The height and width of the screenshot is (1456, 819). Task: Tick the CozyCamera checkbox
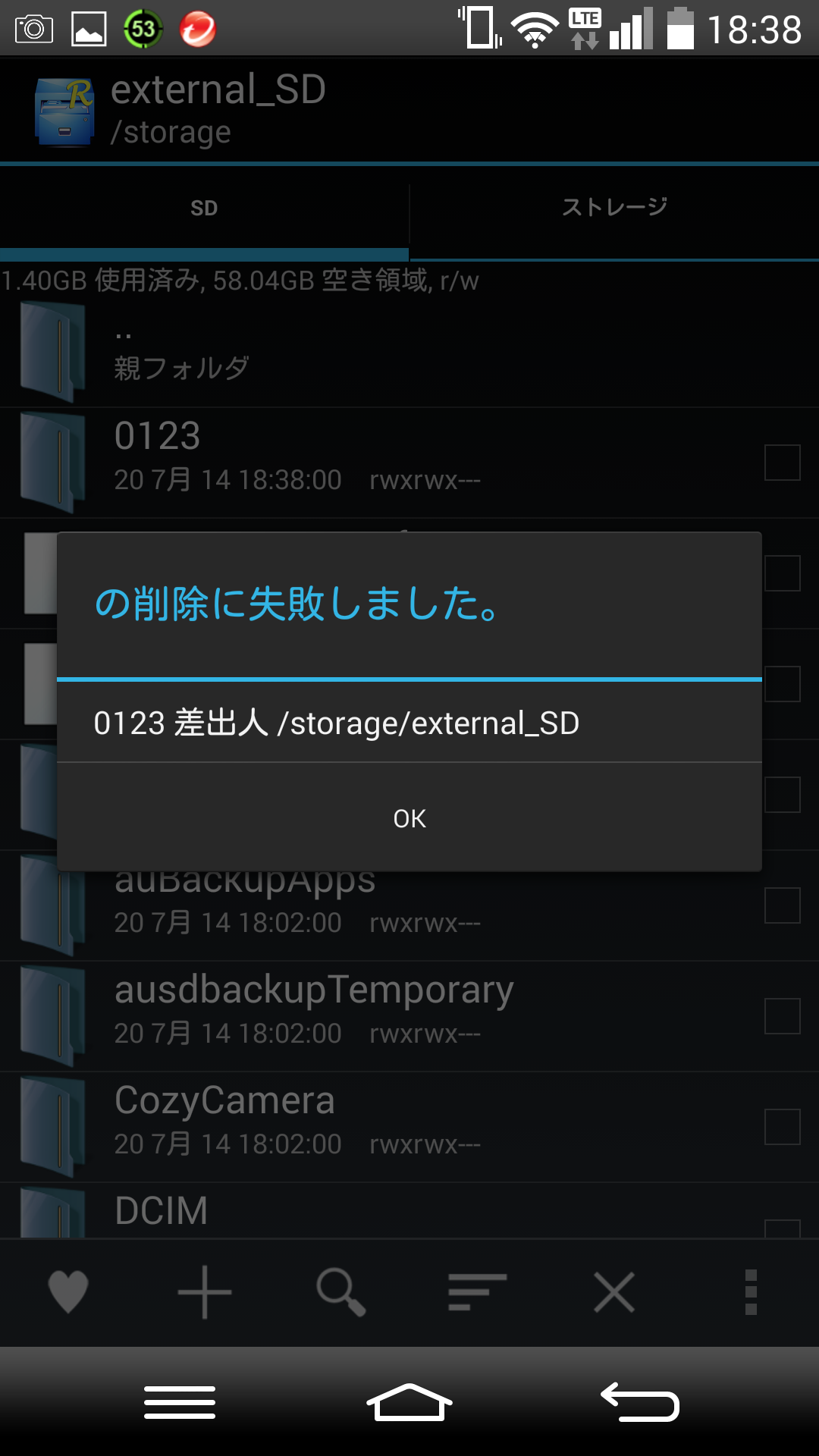click(x=782, y=1127)
